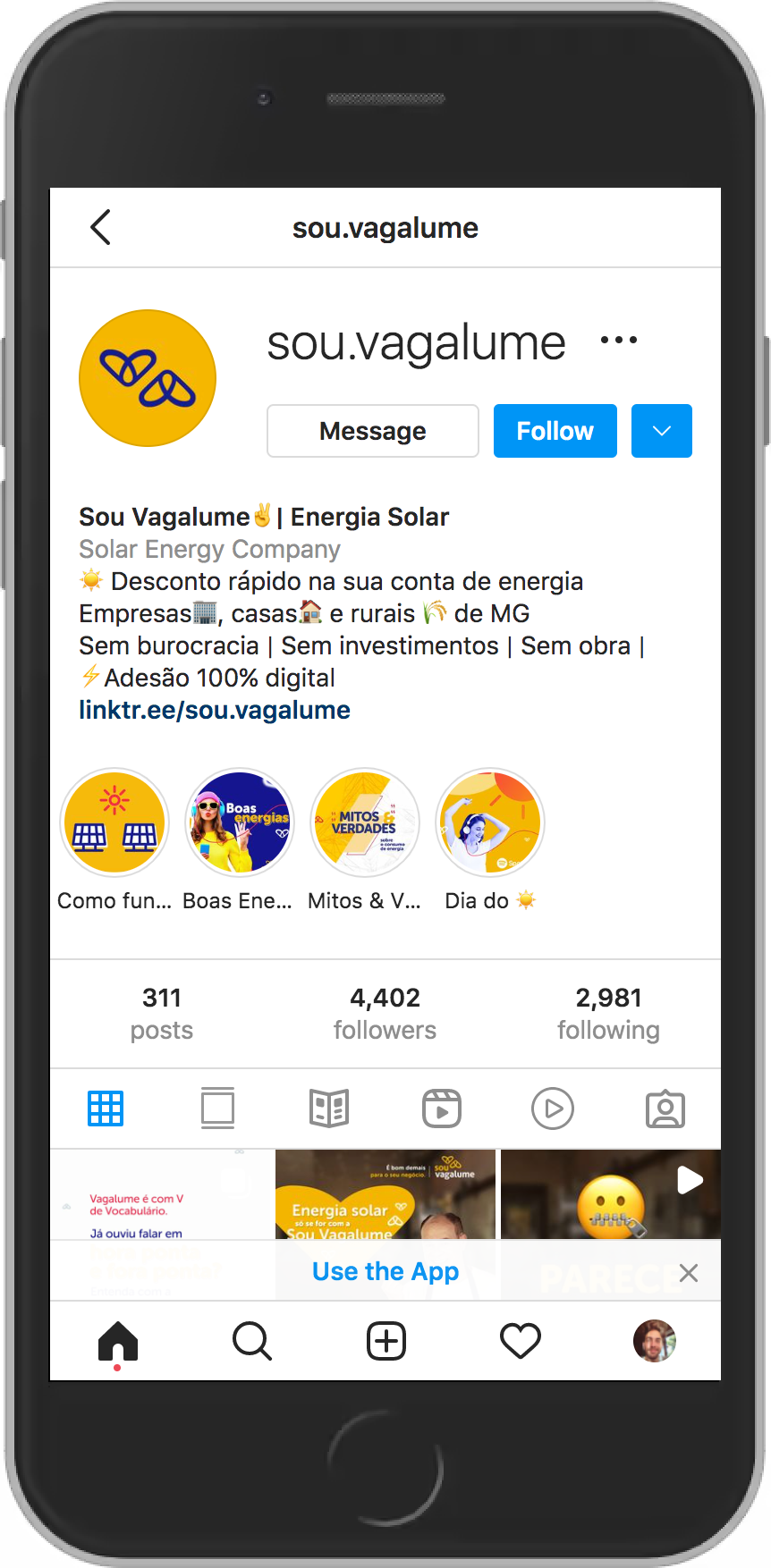Select the Use the App banner

tap(385, 1271)
